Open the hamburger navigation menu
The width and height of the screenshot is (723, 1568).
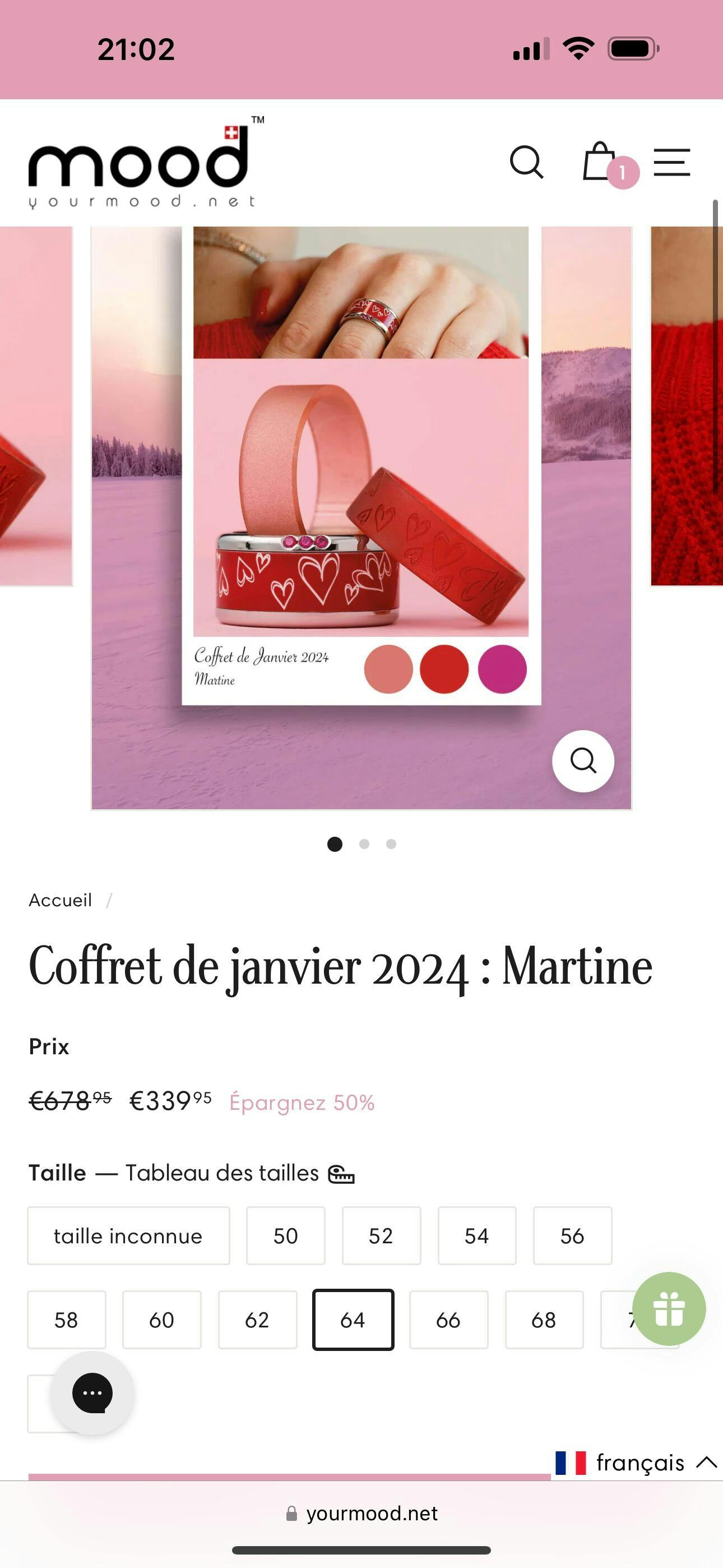point(672,163)
